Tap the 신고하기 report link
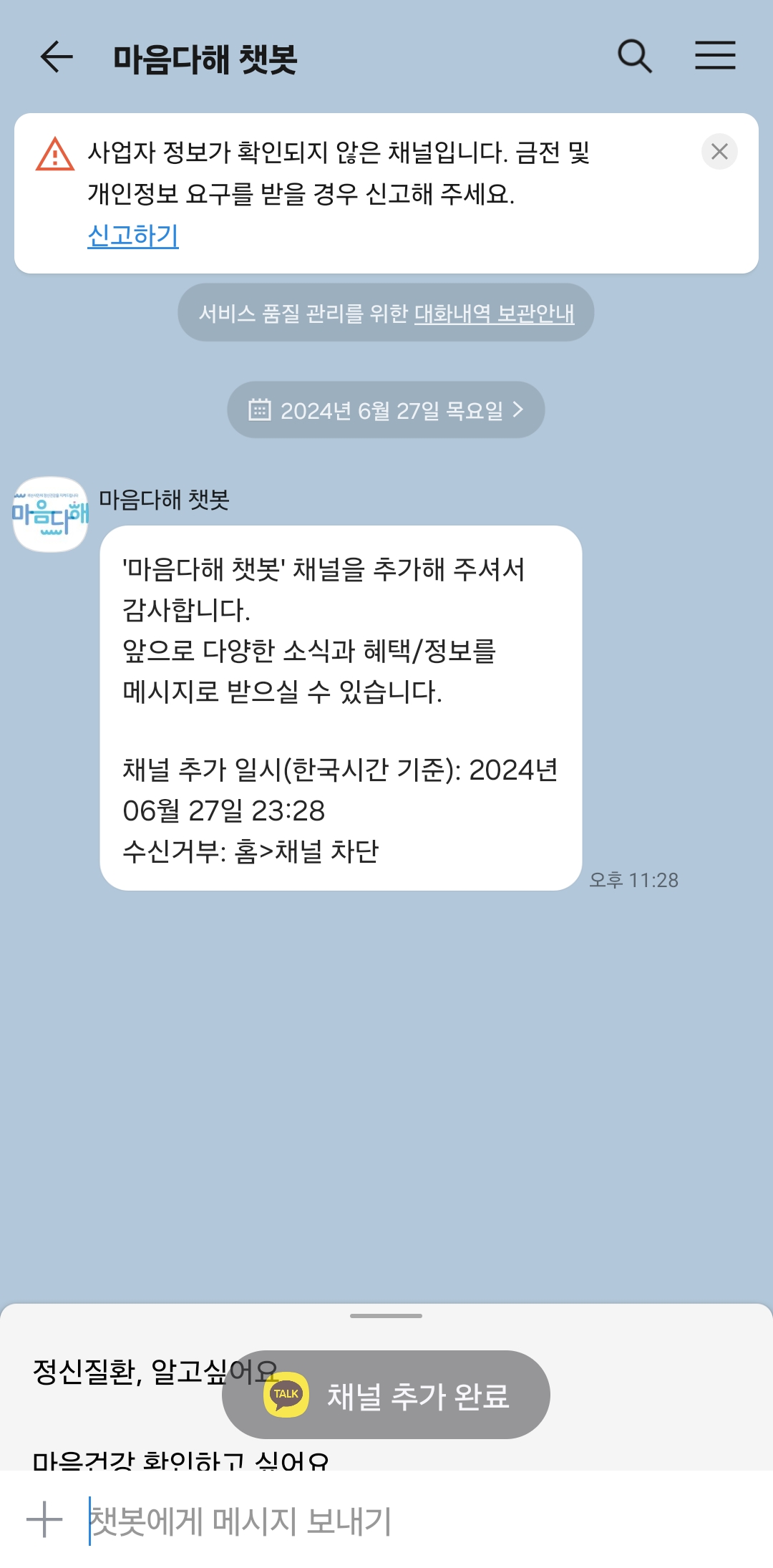The image size is (773, 1568). 133,236
